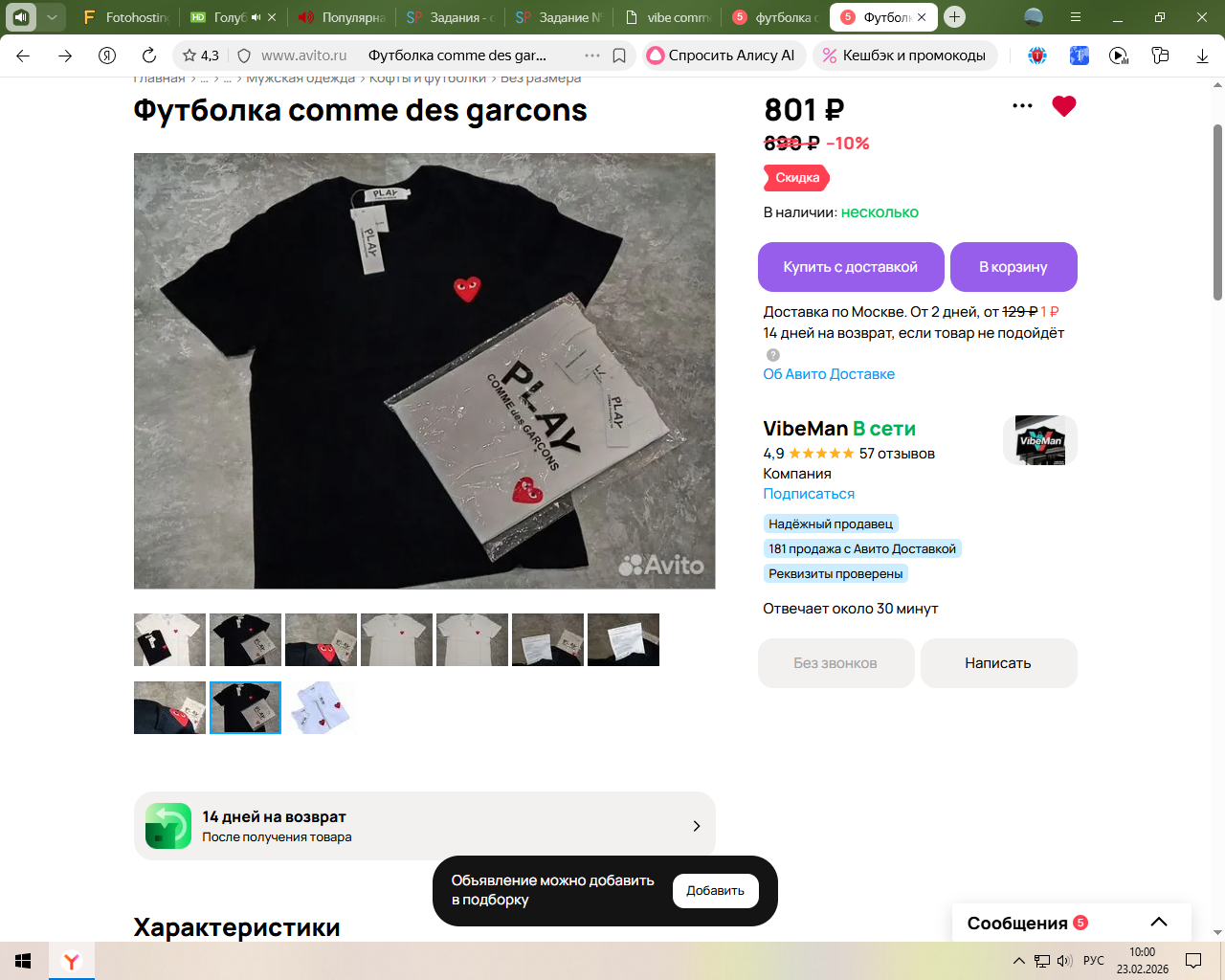Open Кешбэк и промокоды

(903, 56)
